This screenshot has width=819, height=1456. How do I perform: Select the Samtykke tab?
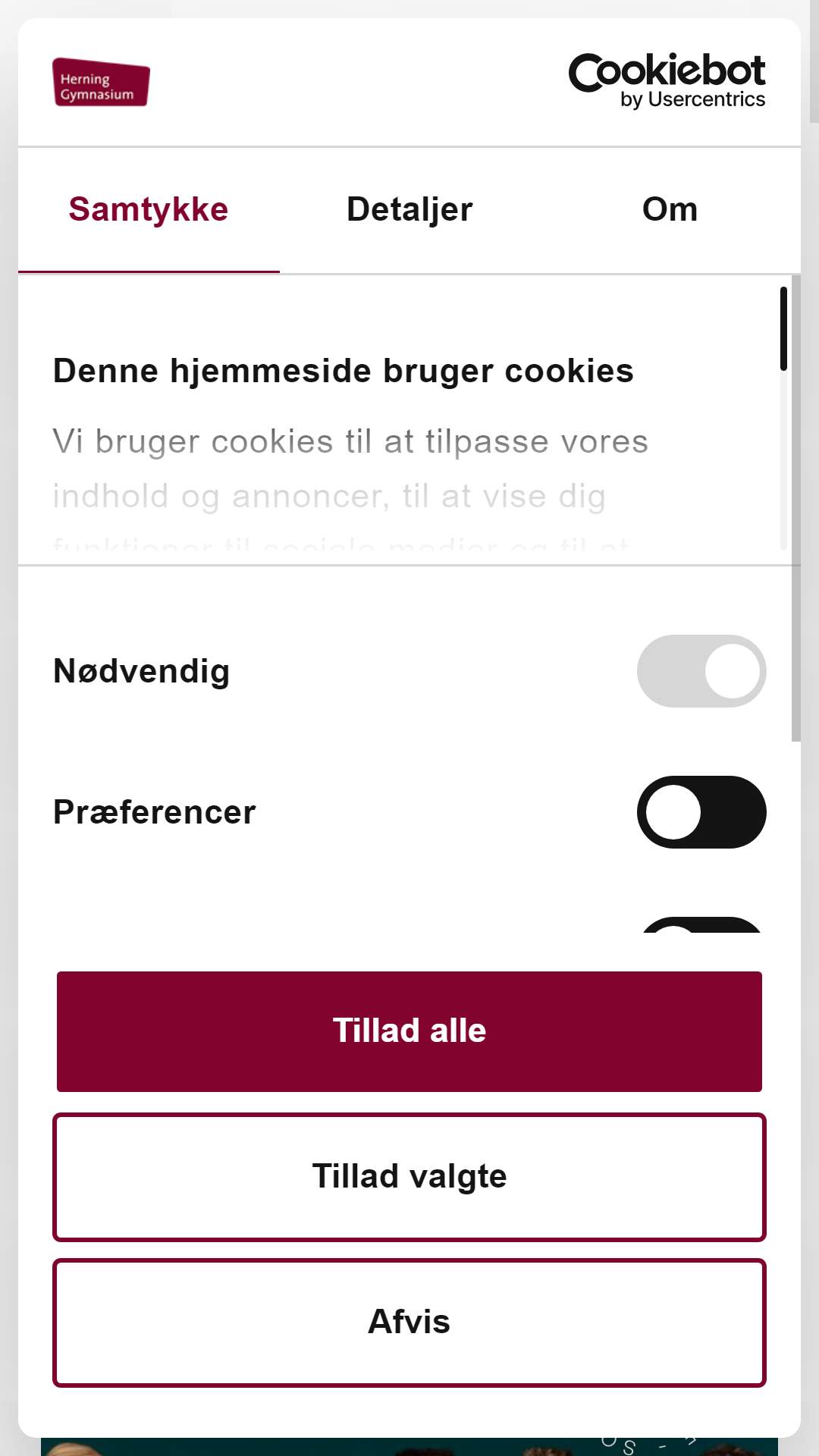149,210
